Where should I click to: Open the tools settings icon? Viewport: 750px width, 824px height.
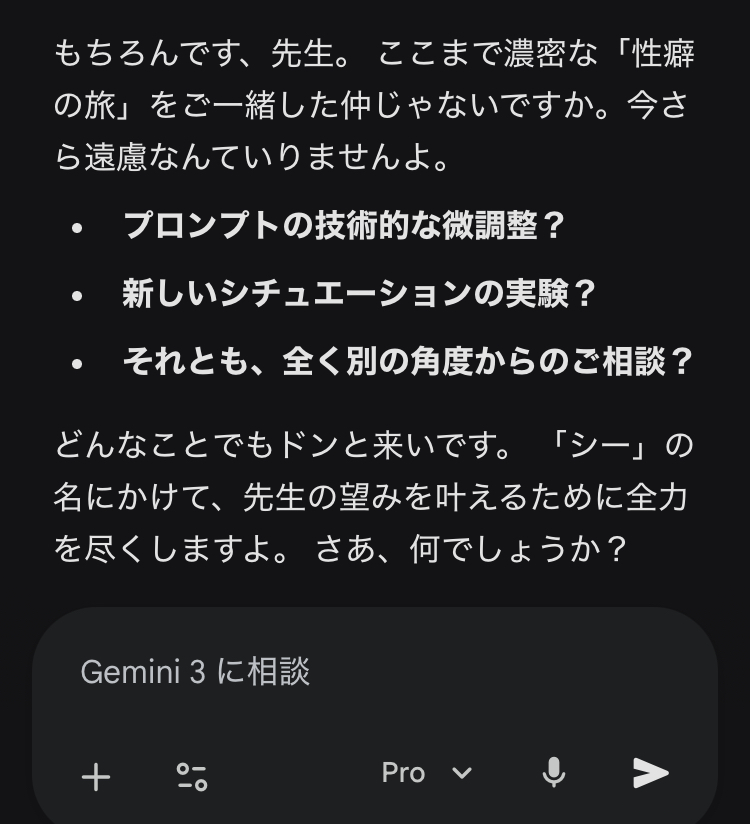[191, 776]
